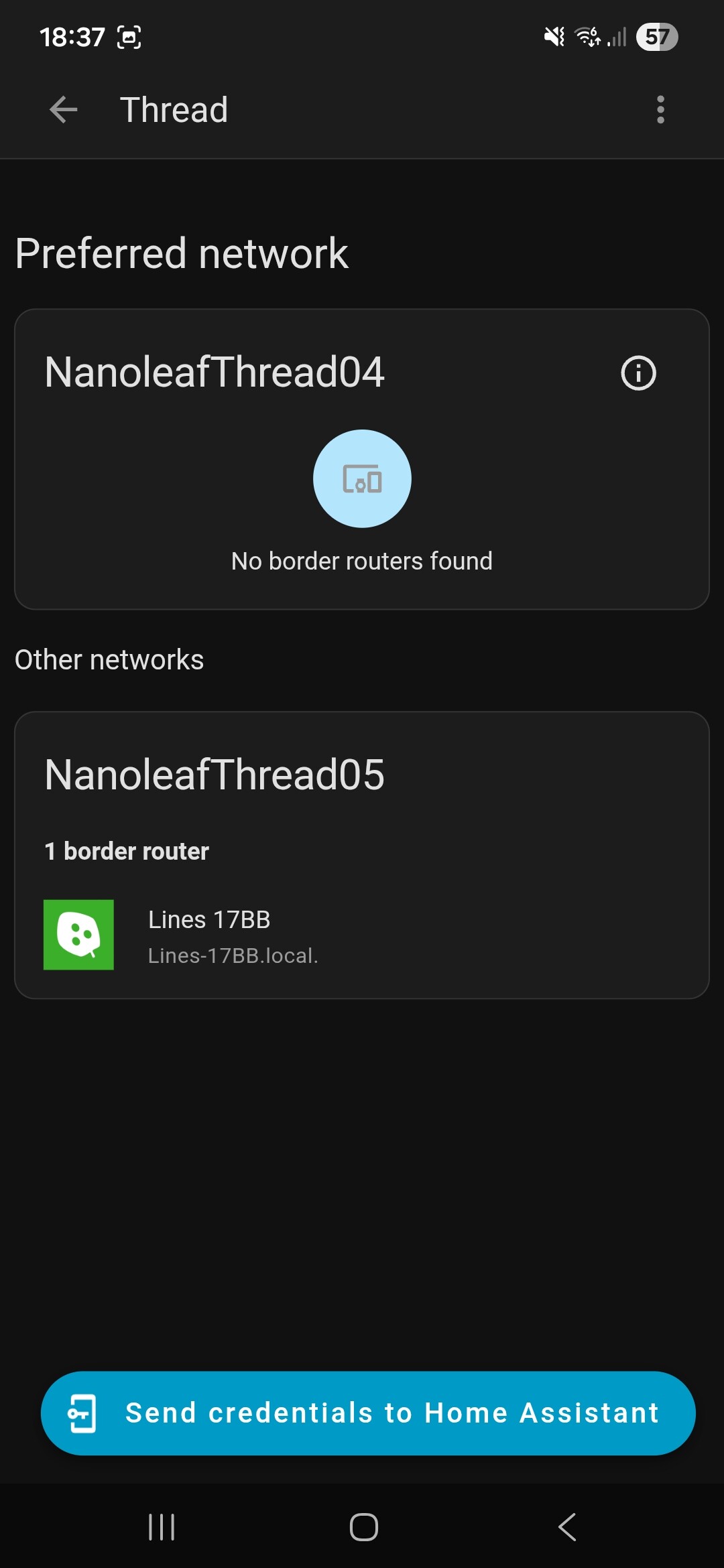Go to the phone's home screen
The image size is (724, 1568).
(363, 1527)
